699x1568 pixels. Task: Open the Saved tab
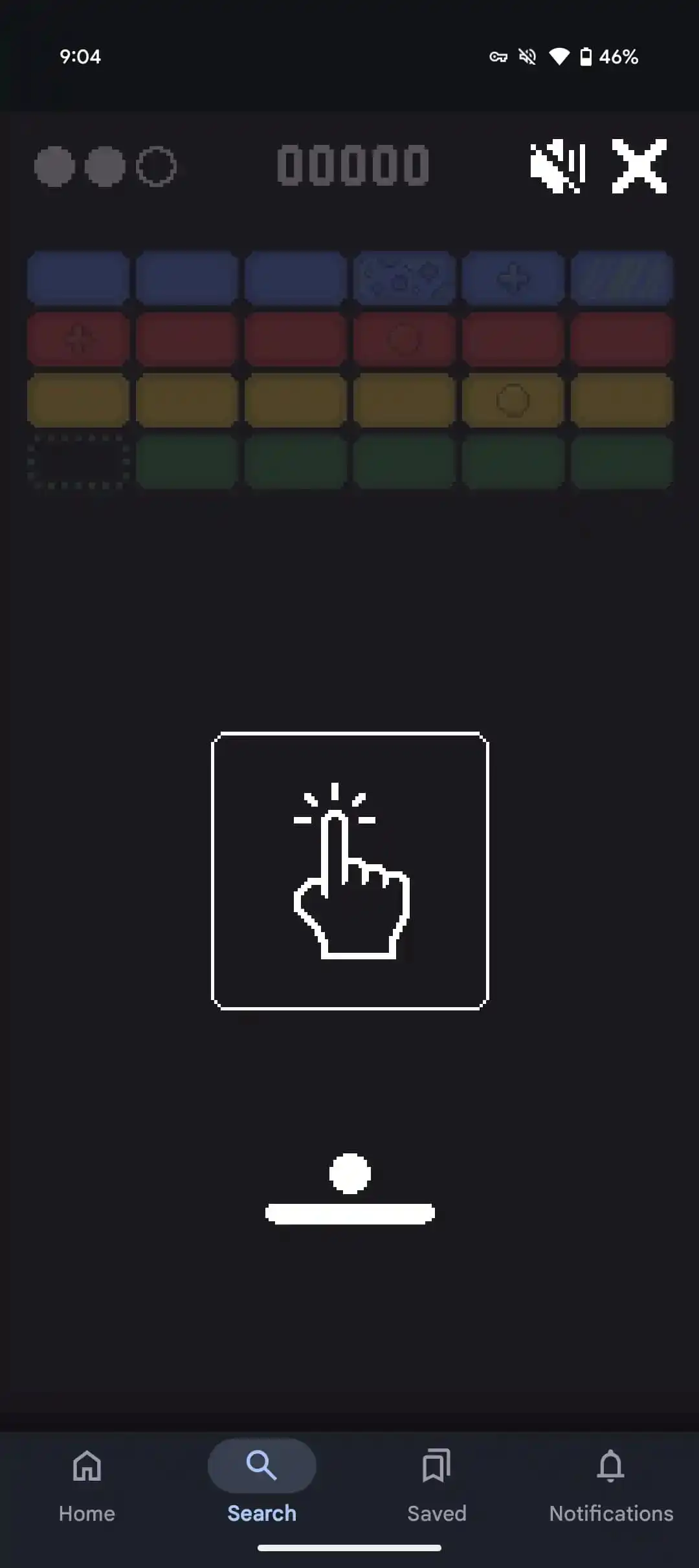pyautogui.click(x=436, y=1483)
